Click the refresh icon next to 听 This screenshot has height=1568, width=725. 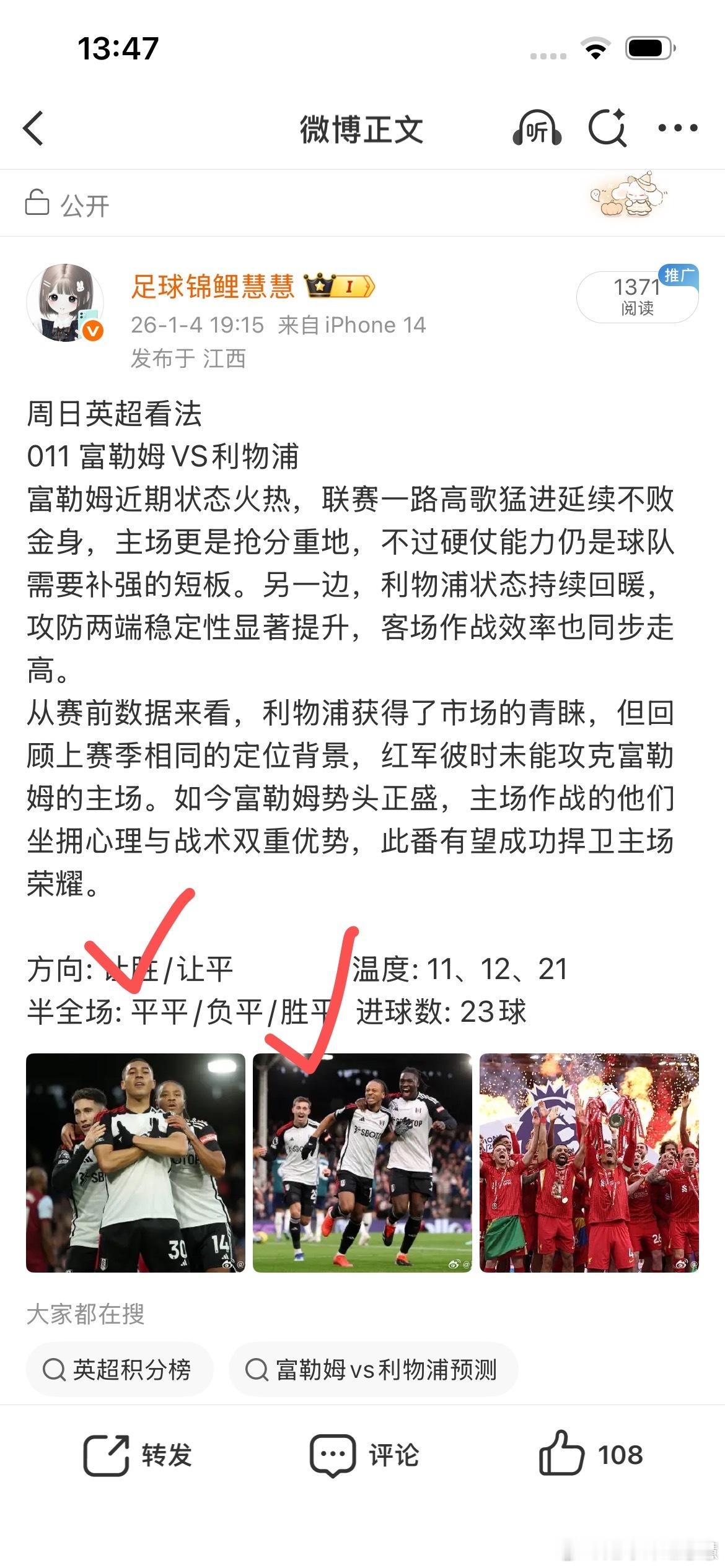pos(607,128)
